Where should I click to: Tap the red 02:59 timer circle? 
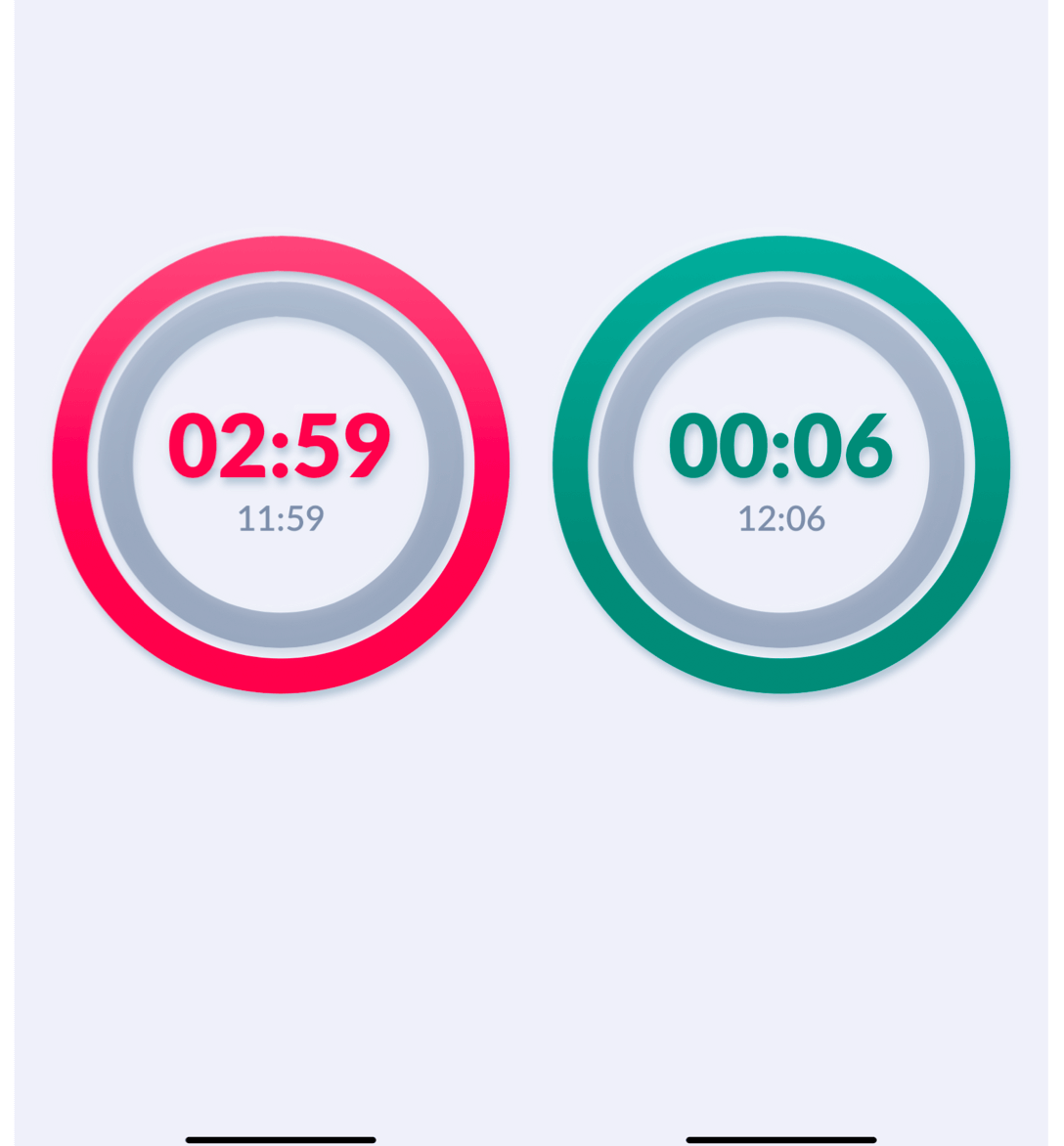click(x=281, y=464)
